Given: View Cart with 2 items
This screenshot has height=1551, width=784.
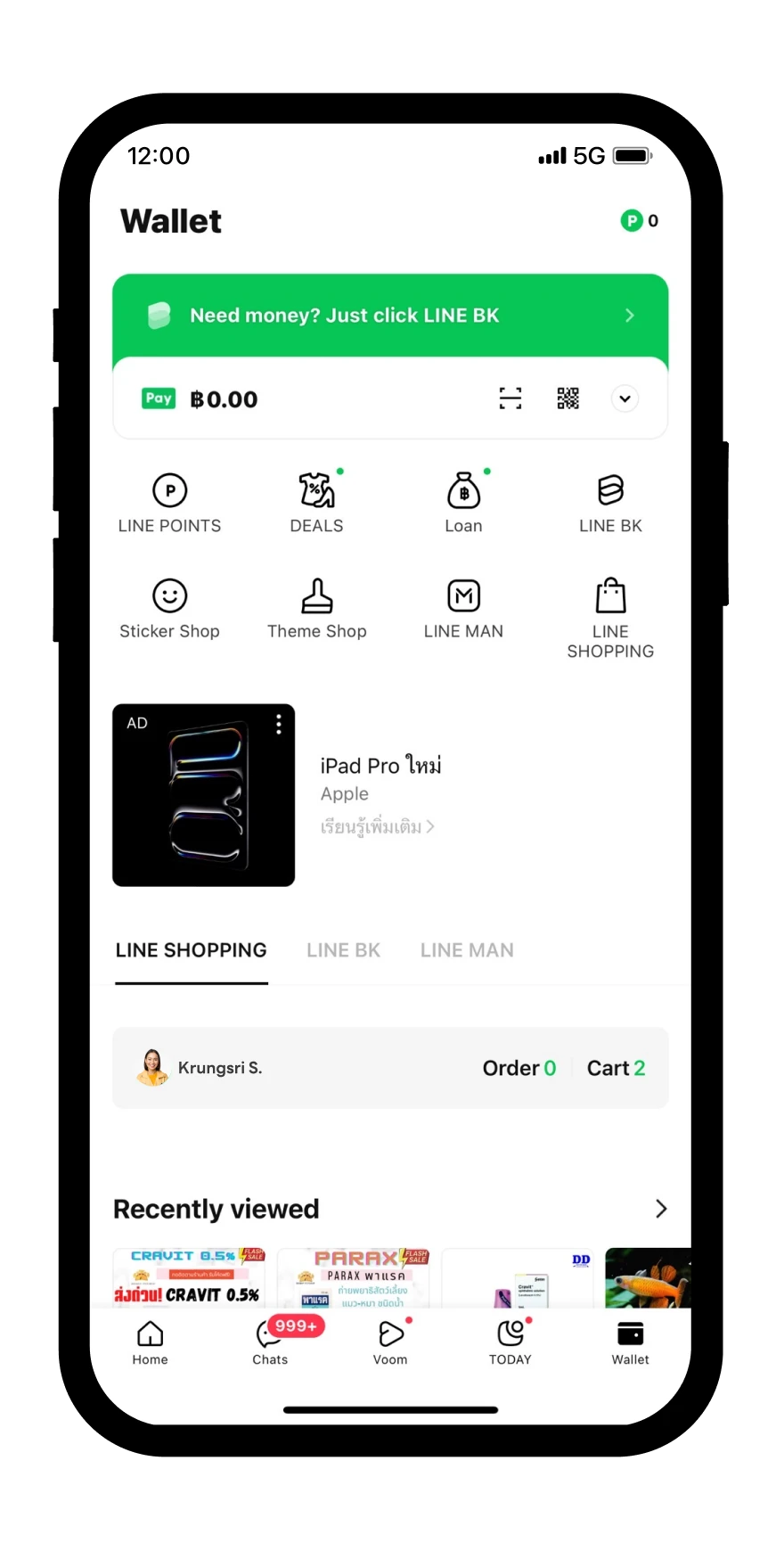Looking at the screenshot, I should pos(616,1068).
